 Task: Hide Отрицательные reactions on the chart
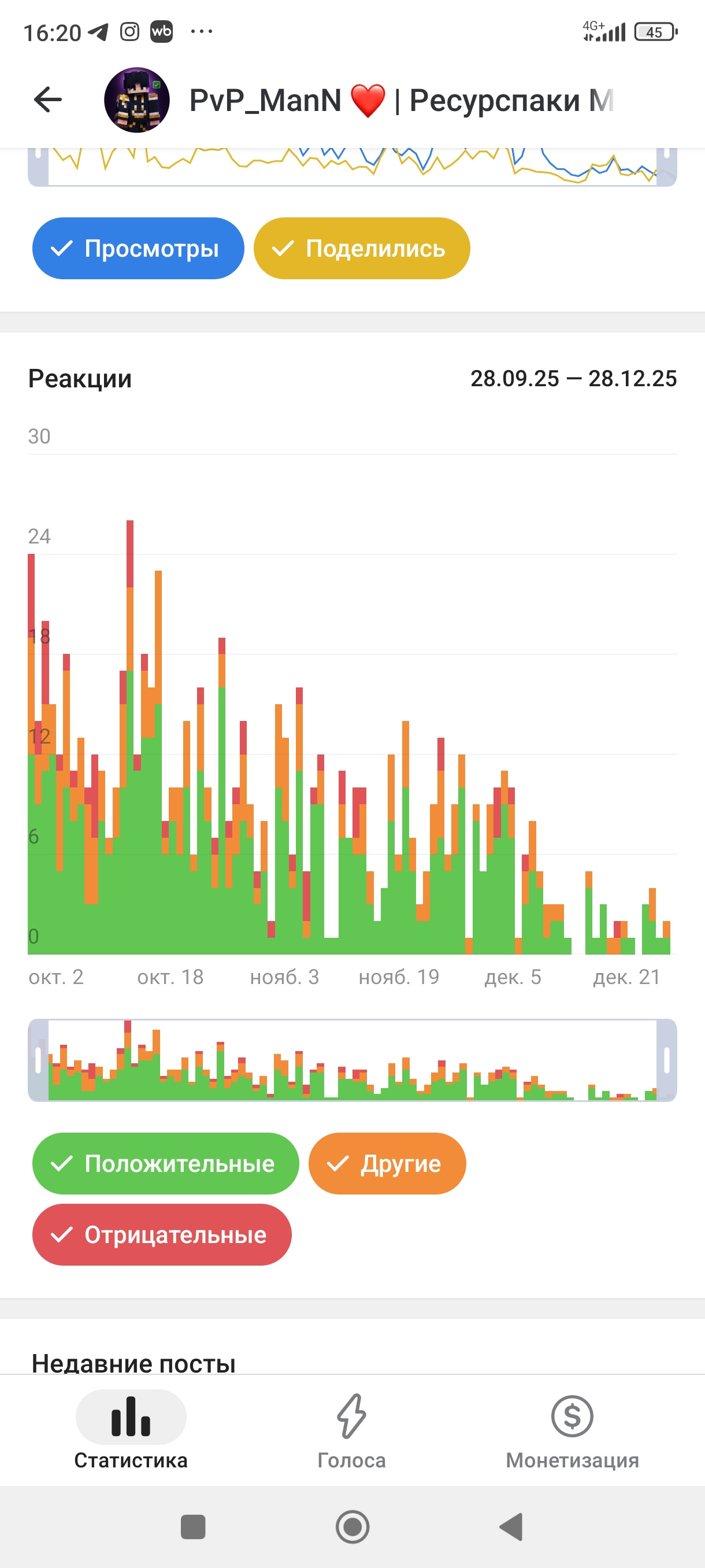(162, 1234)
